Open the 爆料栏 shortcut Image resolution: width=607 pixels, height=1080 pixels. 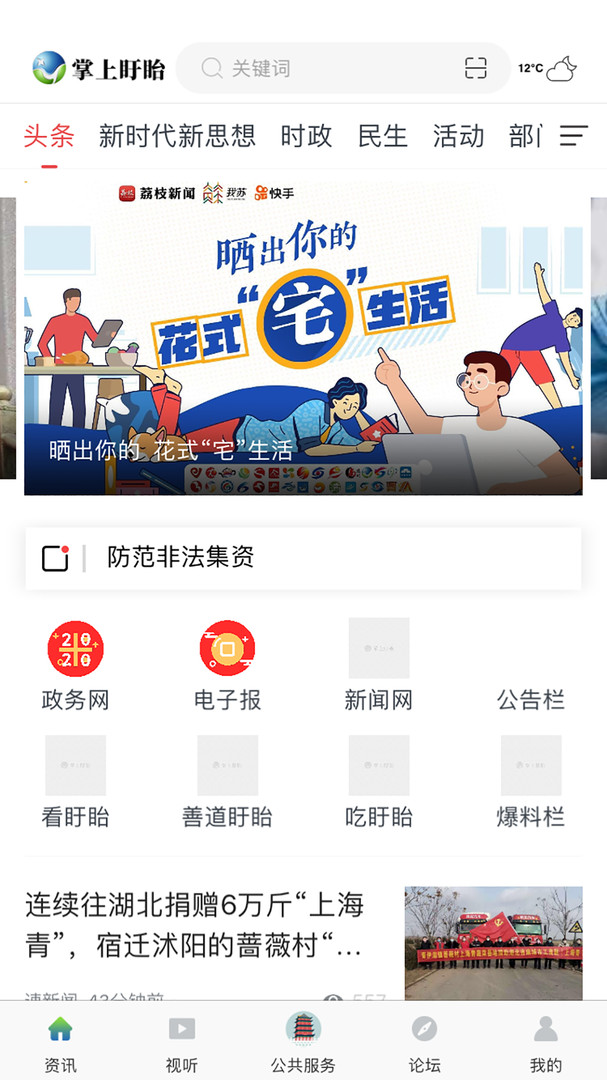point(531,783)
